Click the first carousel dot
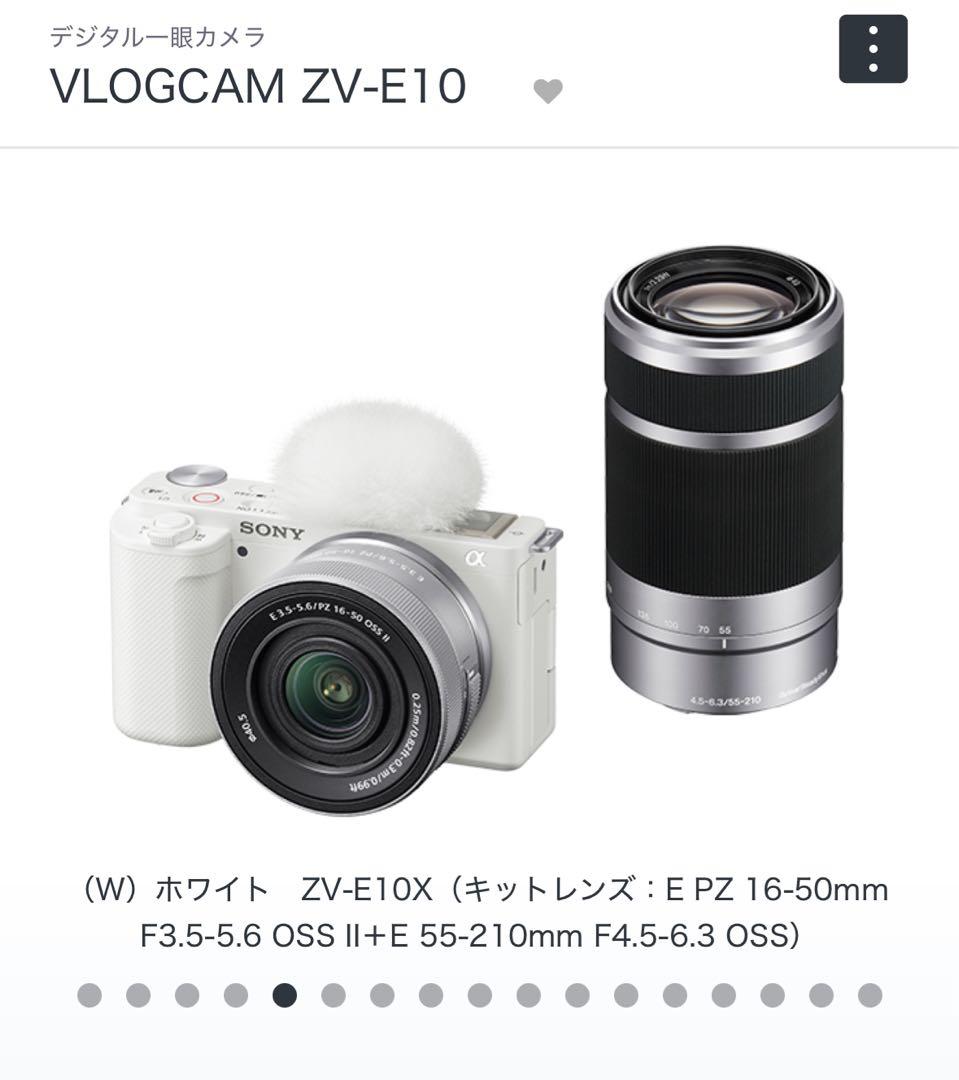This screenshot has height=1080, width=959. (90, 996)
